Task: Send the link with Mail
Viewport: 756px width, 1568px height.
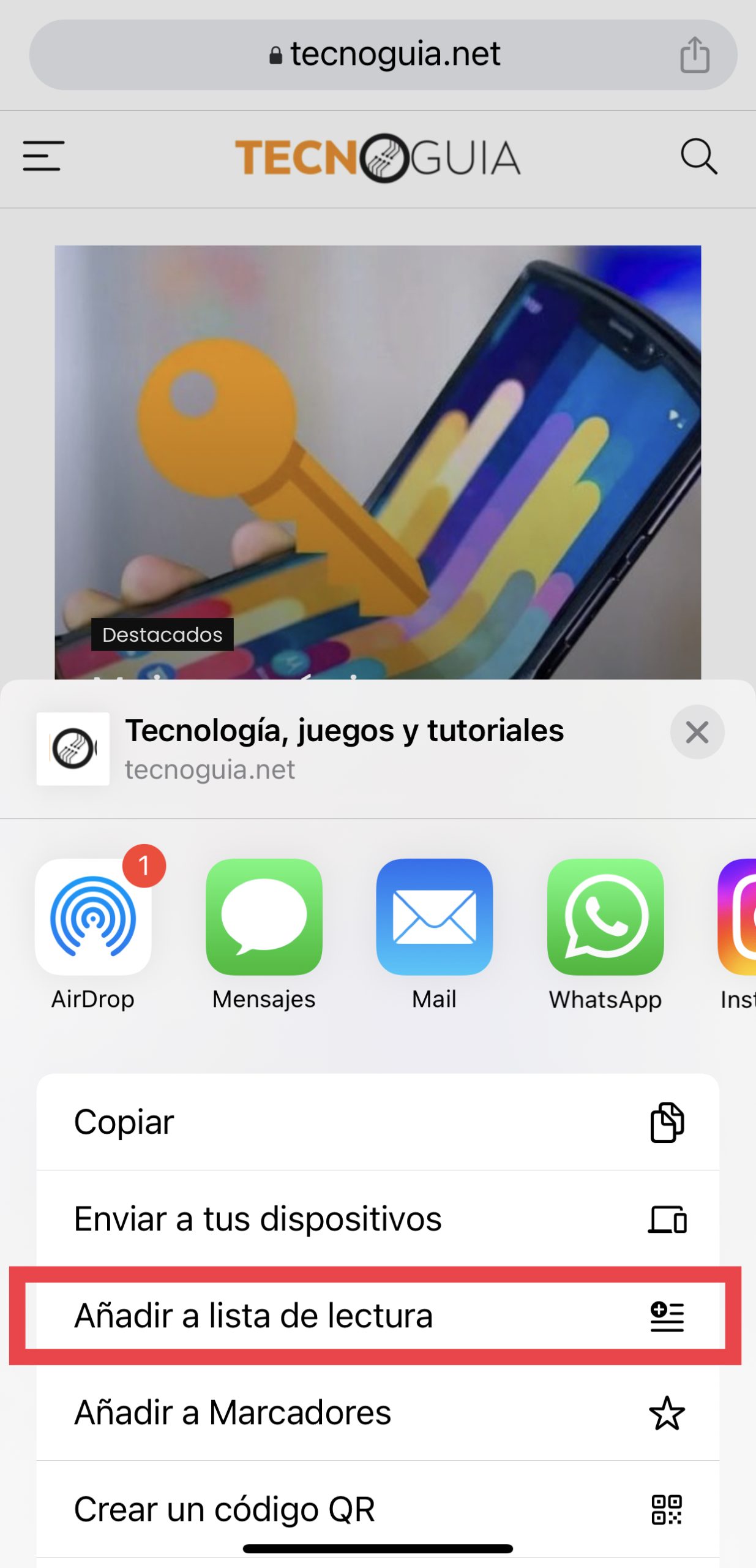Action: pyautogui.click(x=434, y=917)
